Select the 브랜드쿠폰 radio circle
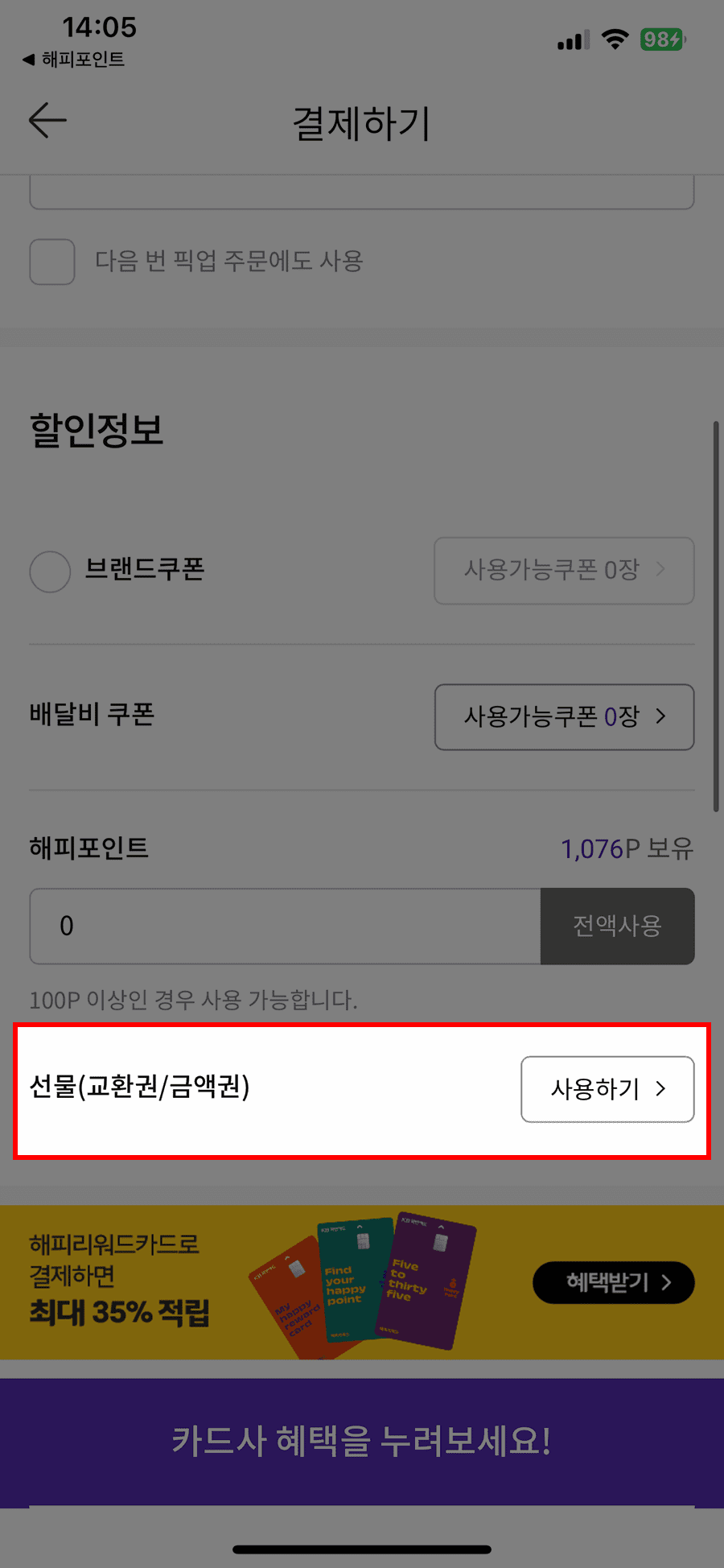This screenshot has width=724, height=1568. (50, 571)
